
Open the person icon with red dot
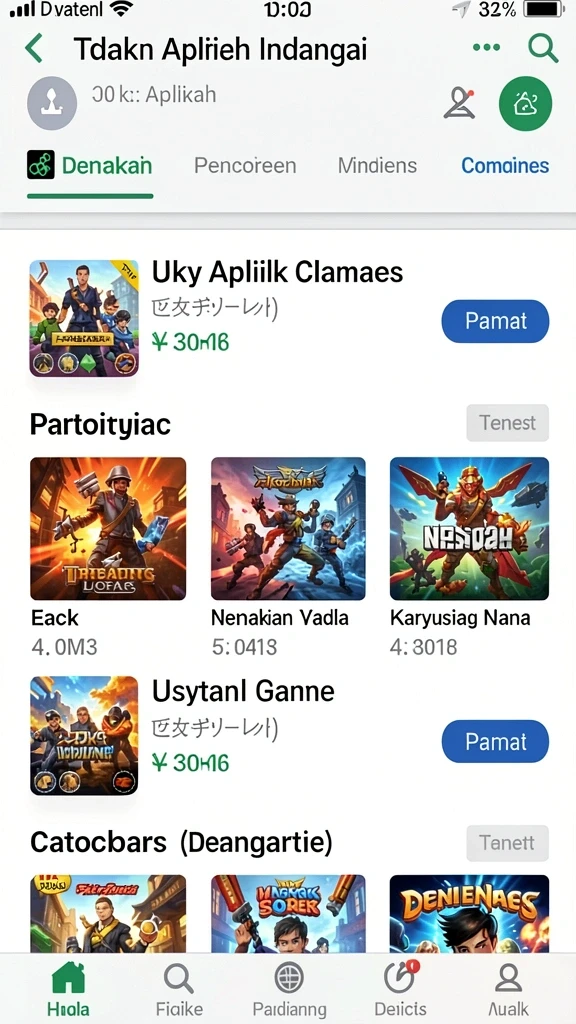point(459,103)
